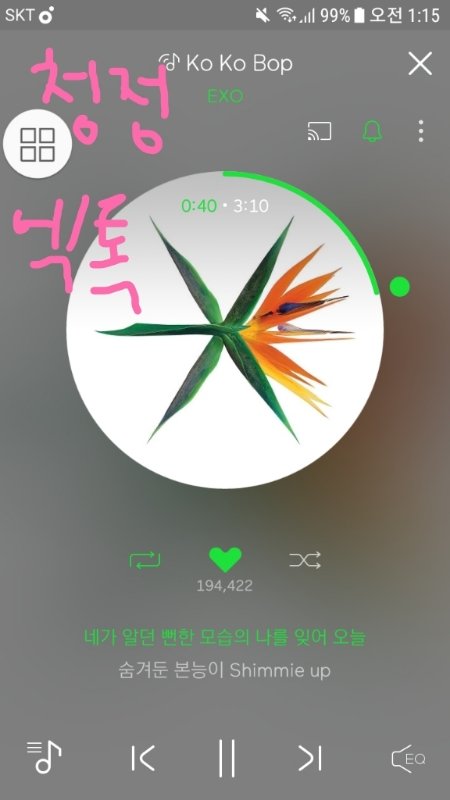The height and width of the screenshot is (800, 450).
Task: Toggle the repeat mode icon
Action: [x=145, y=560]
